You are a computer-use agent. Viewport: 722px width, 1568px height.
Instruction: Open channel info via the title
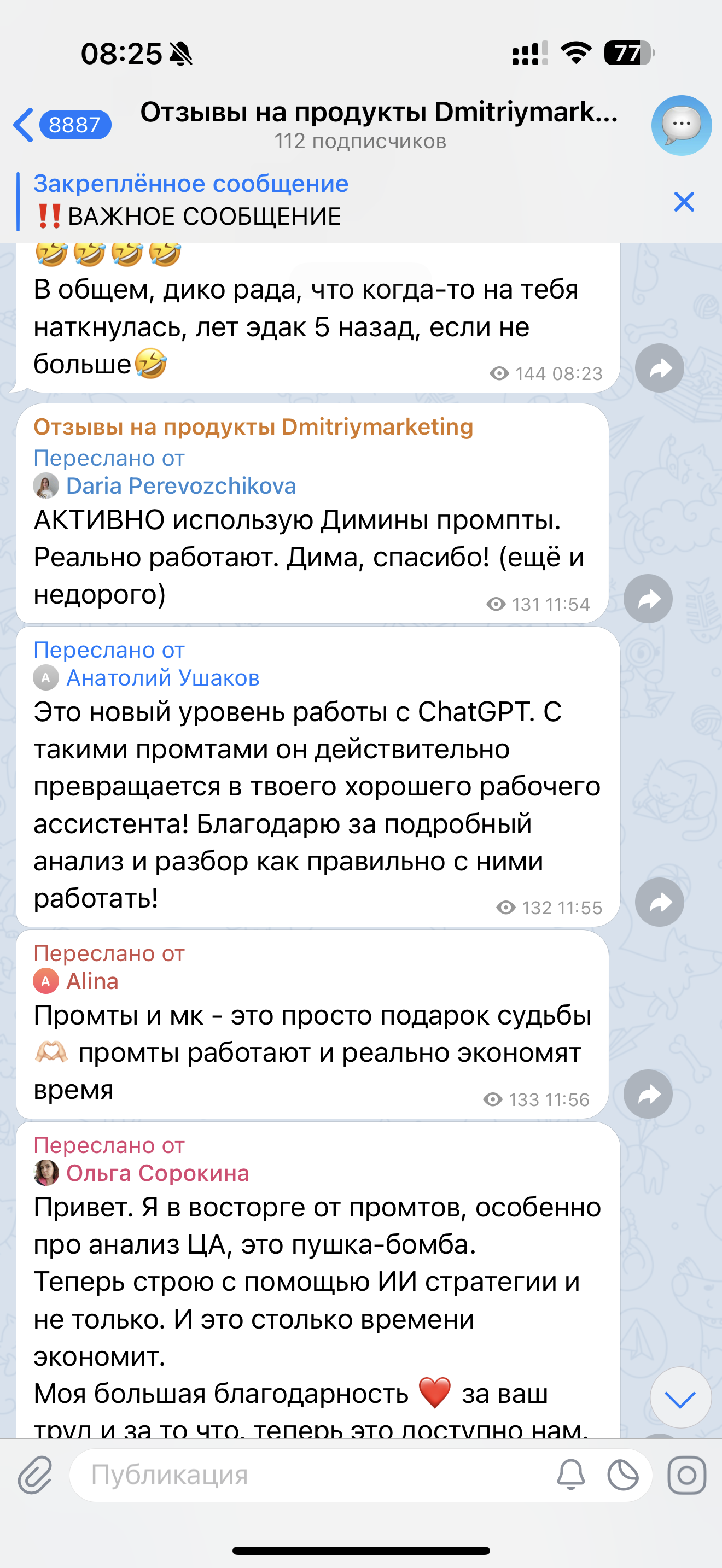tap(377, 124)
